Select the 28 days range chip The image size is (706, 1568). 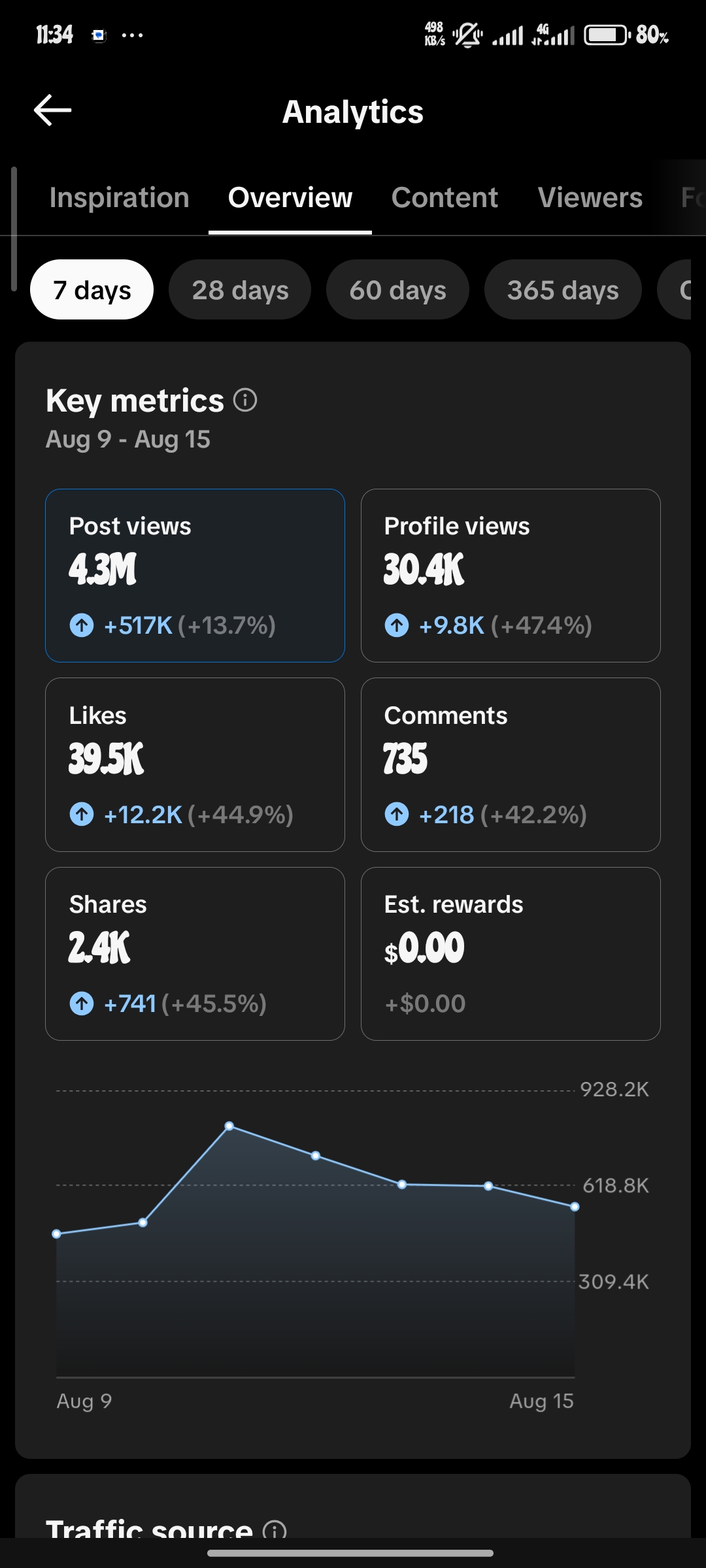(x=240, y=289)
